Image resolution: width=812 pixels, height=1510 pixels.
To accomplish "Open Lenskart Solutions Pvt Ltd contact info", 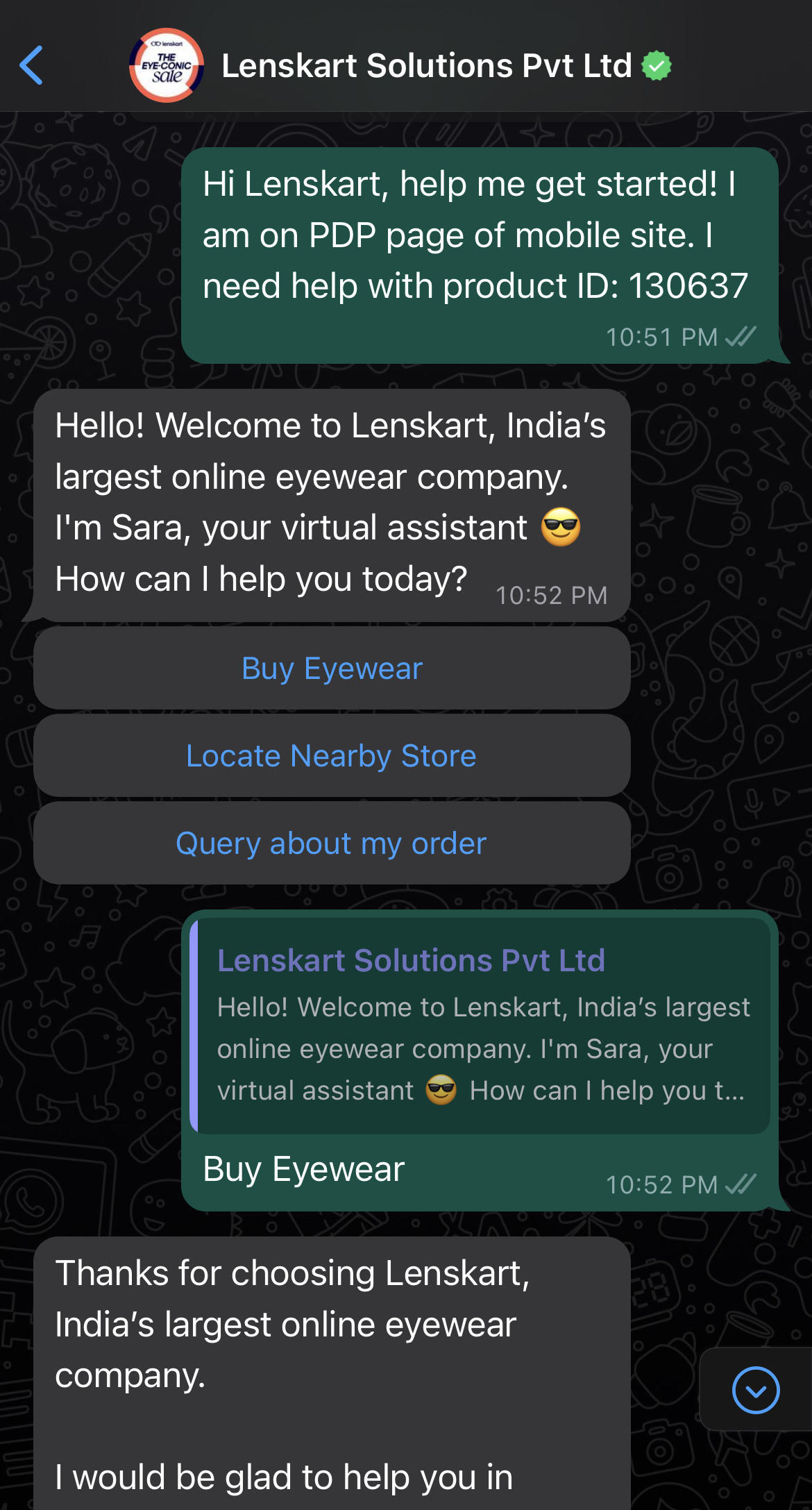I will (426, 66).
